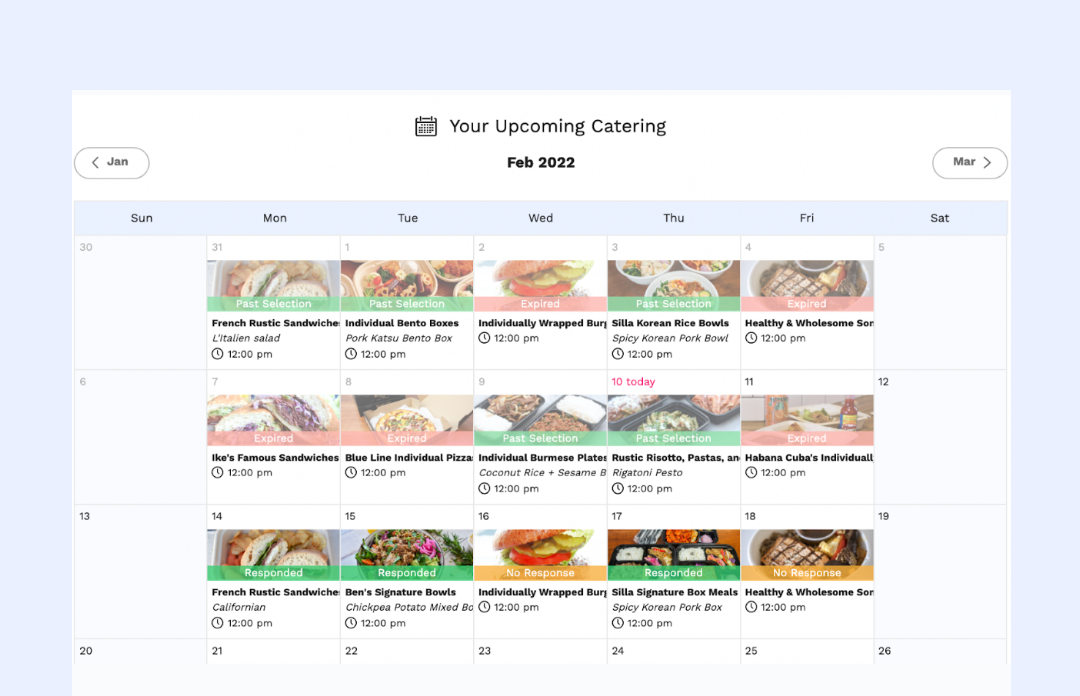Open Blue Line Individual Pizzas order

click(407, 457)
